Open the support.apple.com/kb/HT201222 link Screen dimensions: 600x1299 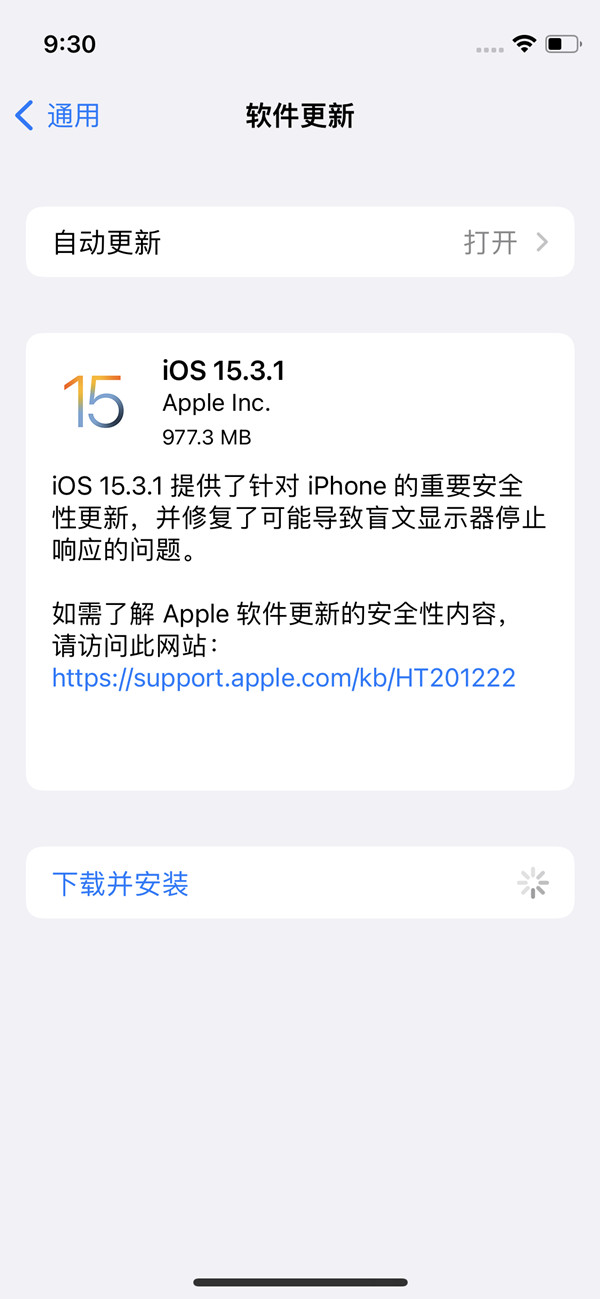tap(284, 678)
